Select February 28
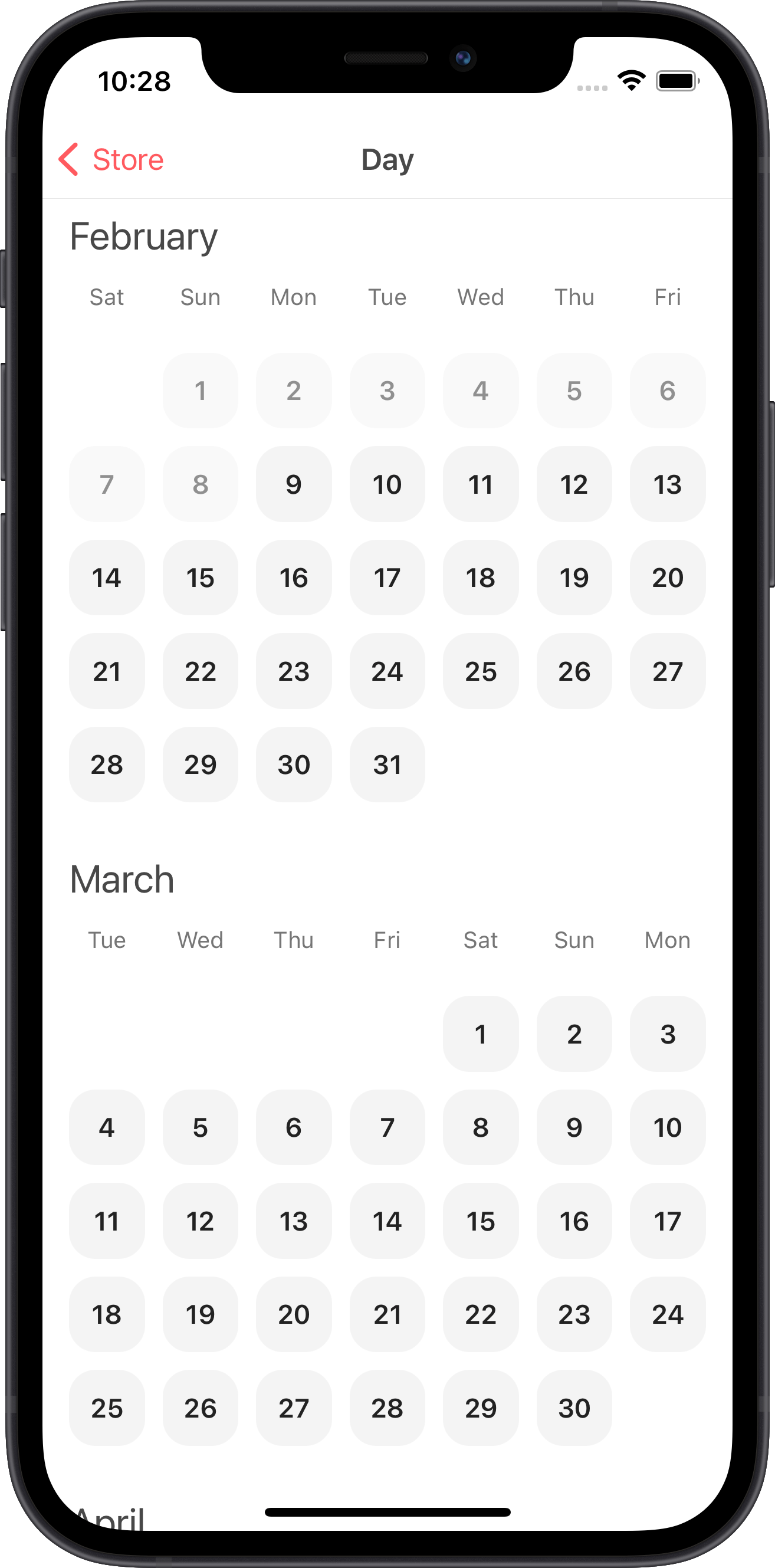 pos(107,765)
